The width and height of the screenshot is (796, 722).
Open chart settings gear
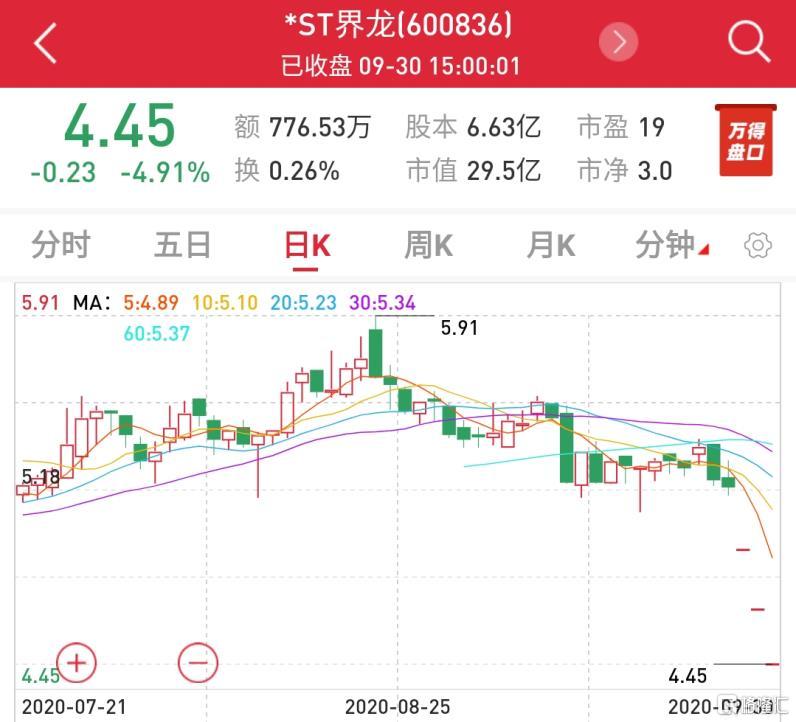pyautogui.click(x=758, y=246)
